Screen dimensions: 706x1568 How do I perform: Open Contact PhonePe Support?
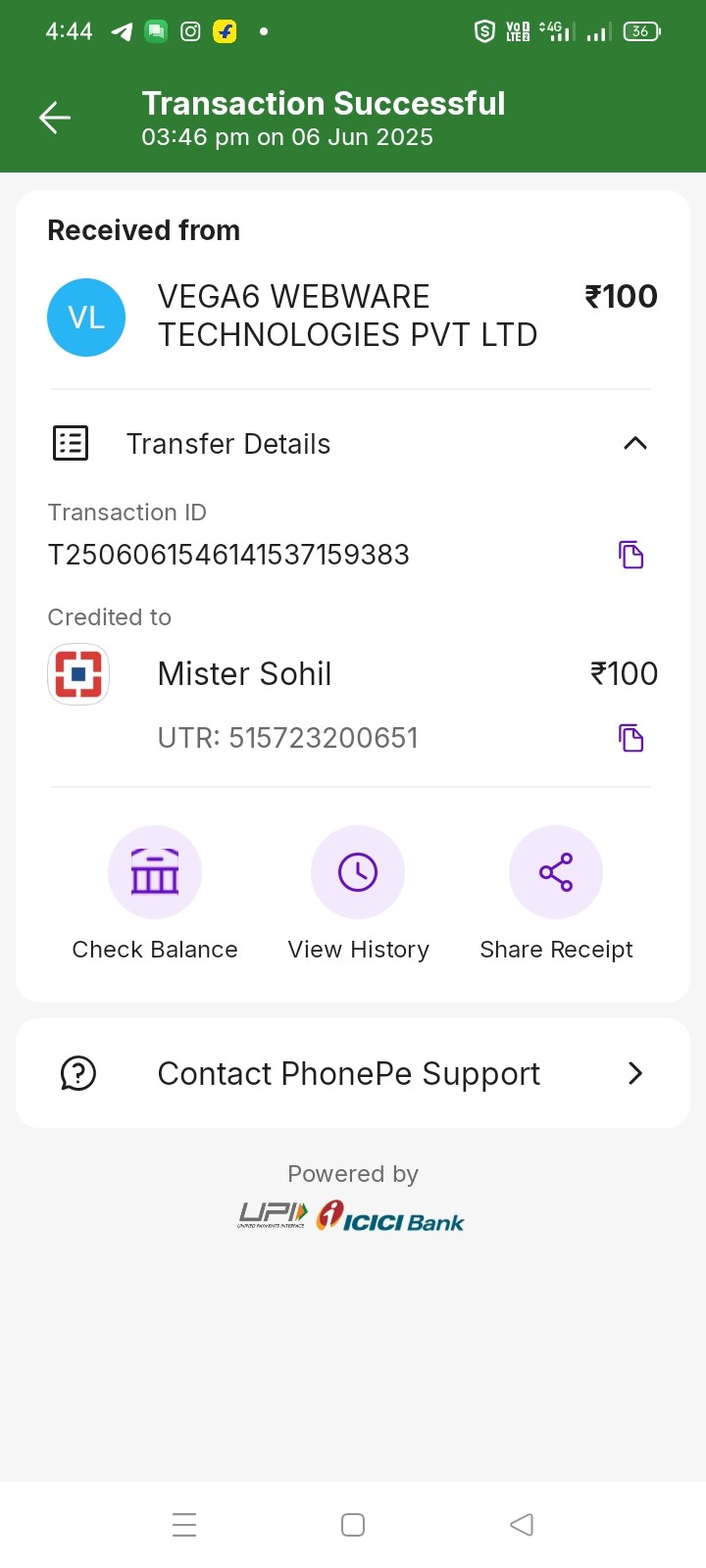click(x=353, y=1073)
